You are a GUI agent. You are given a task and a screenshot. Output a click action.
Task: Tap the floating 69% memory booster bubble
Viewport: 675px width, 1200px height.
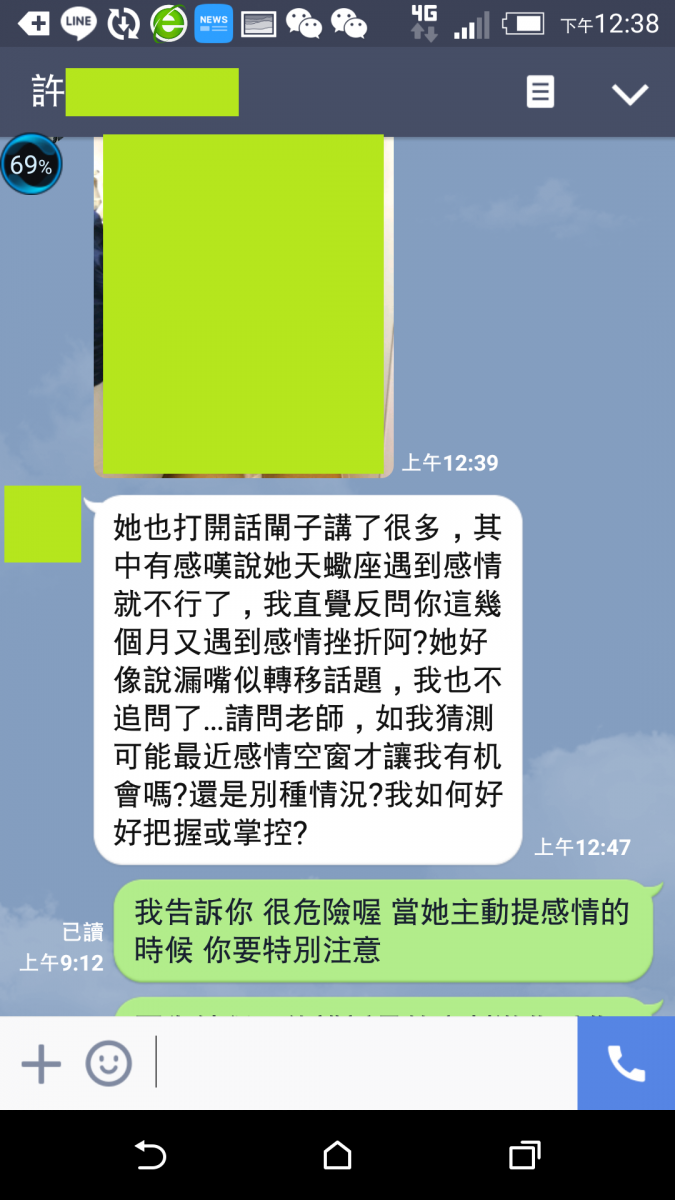[31, 165]
